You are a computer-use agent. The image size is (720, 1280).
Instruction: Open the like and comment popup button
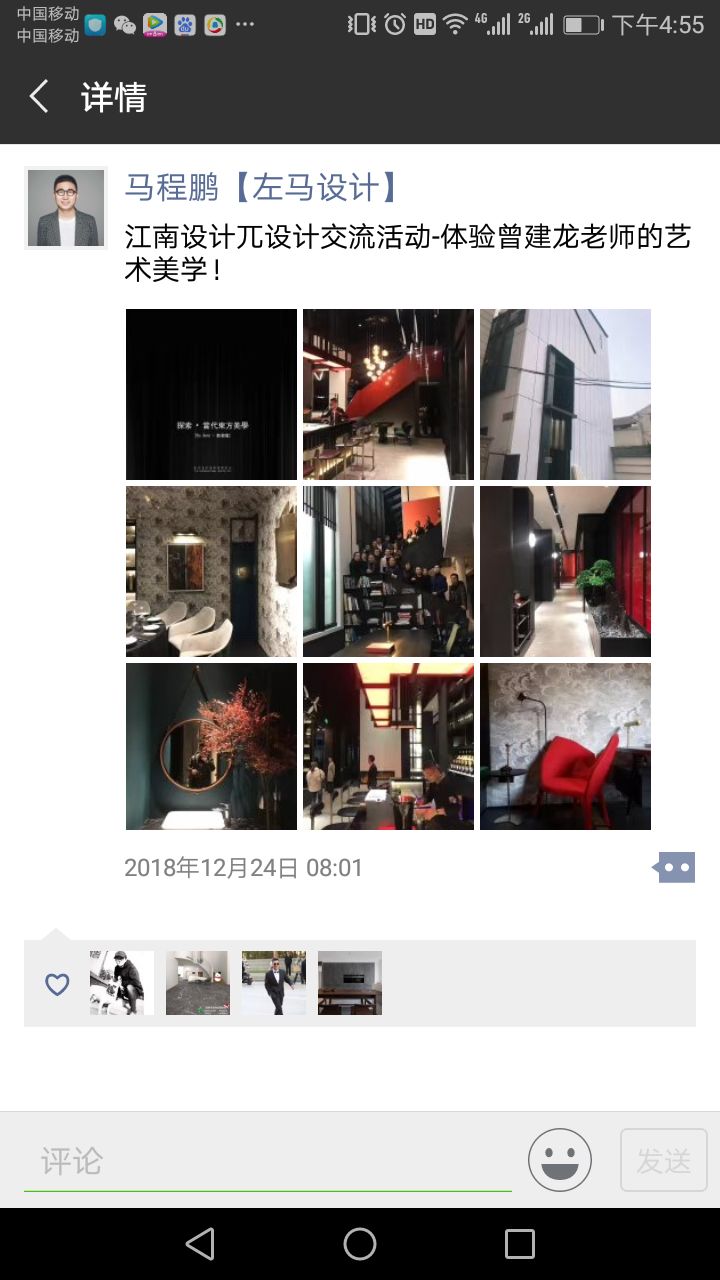click(675, 867)
